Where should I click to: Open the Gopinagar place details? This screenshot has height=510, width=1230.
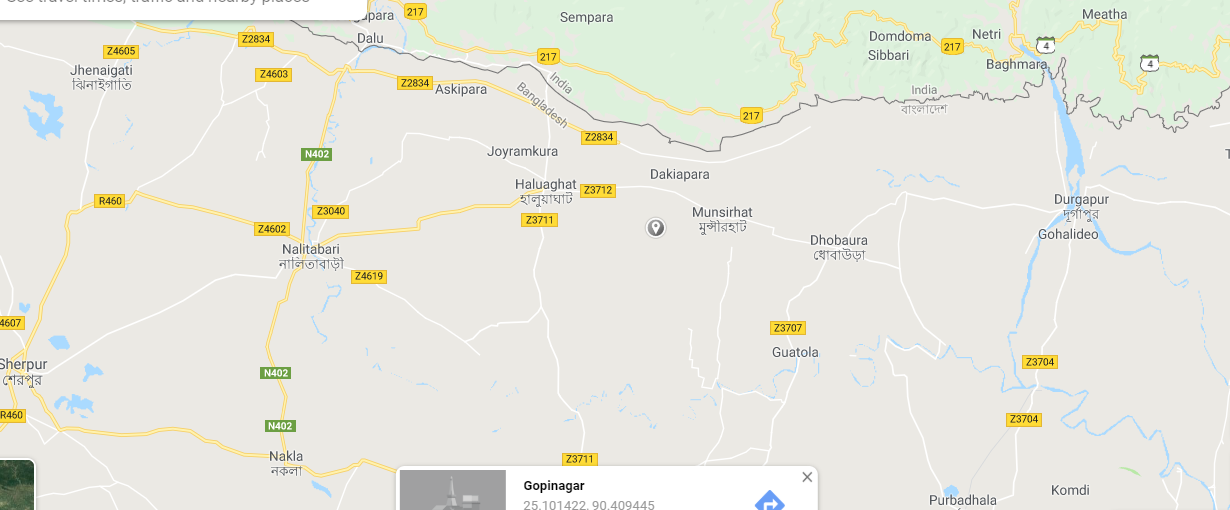[554, 486]
